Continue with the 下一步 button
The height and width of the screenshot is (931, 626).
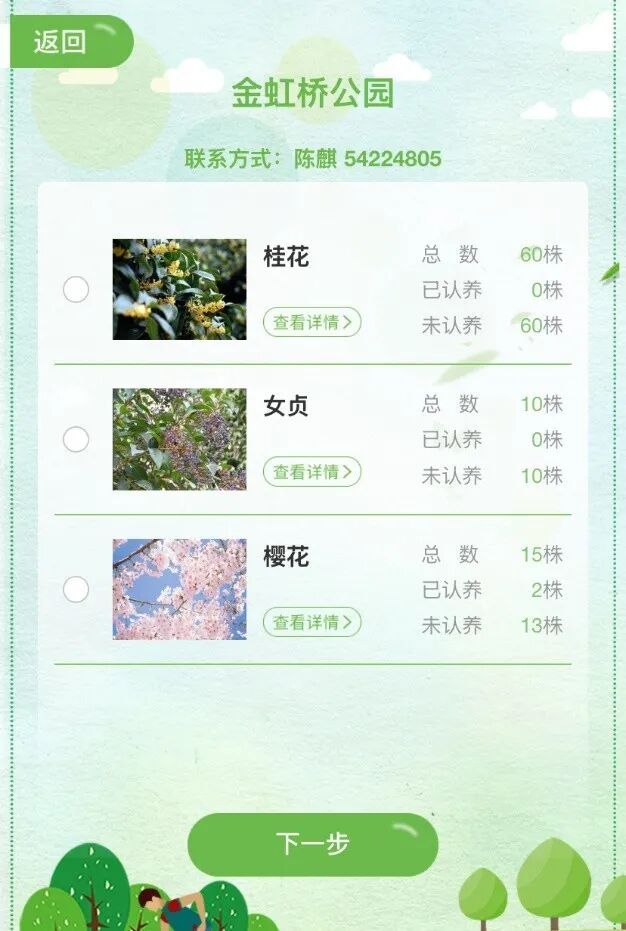[313, 844]
